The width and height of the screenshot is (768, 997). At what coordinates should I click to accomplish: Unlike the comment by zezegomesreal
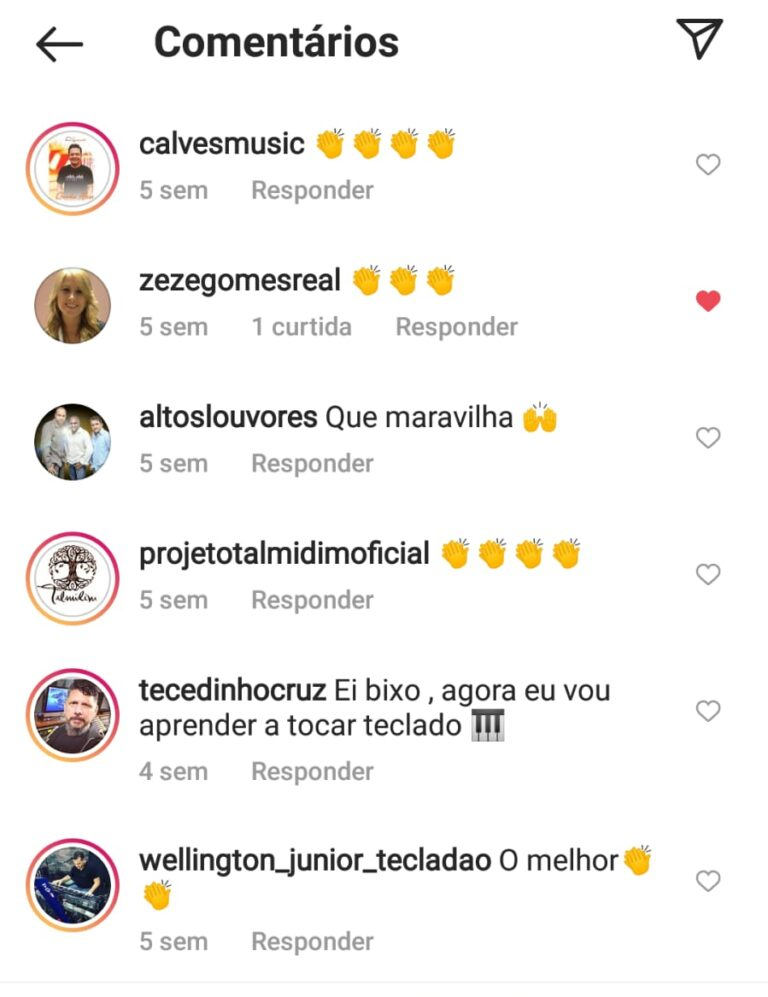tap(708, 301)
